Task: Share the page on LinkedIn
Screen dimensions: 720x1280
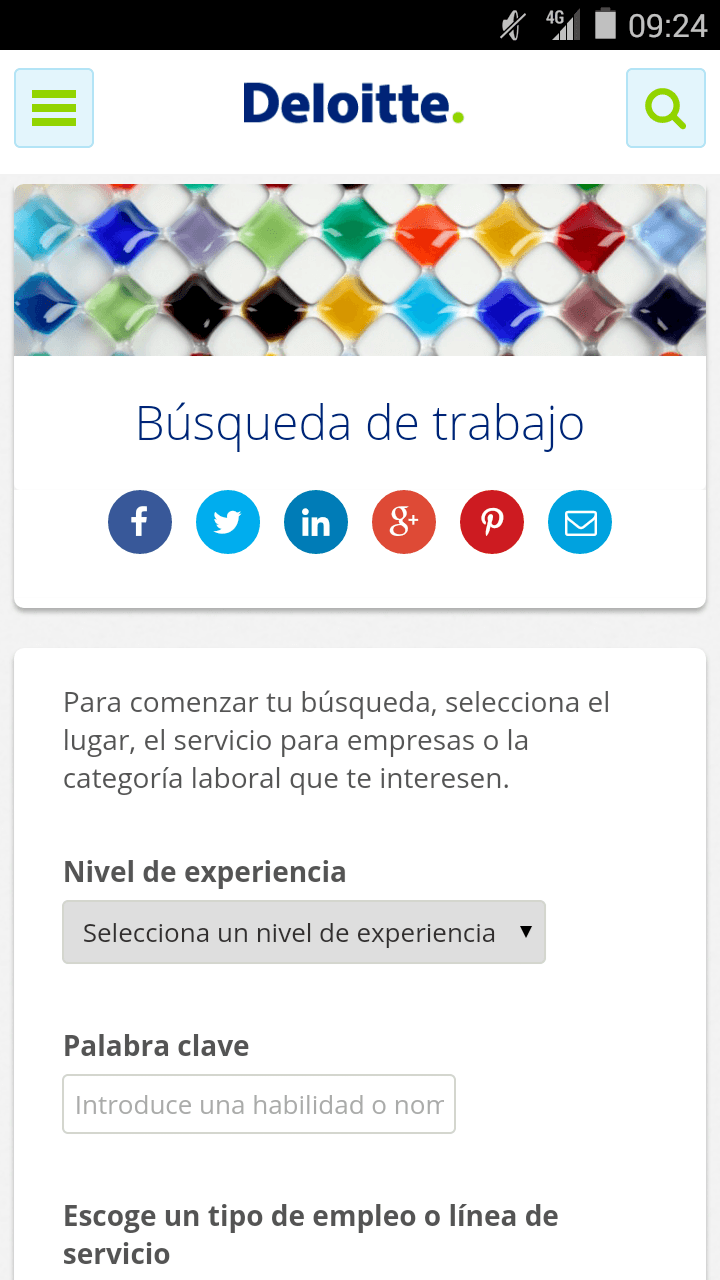Action: [x=316, y=522]
